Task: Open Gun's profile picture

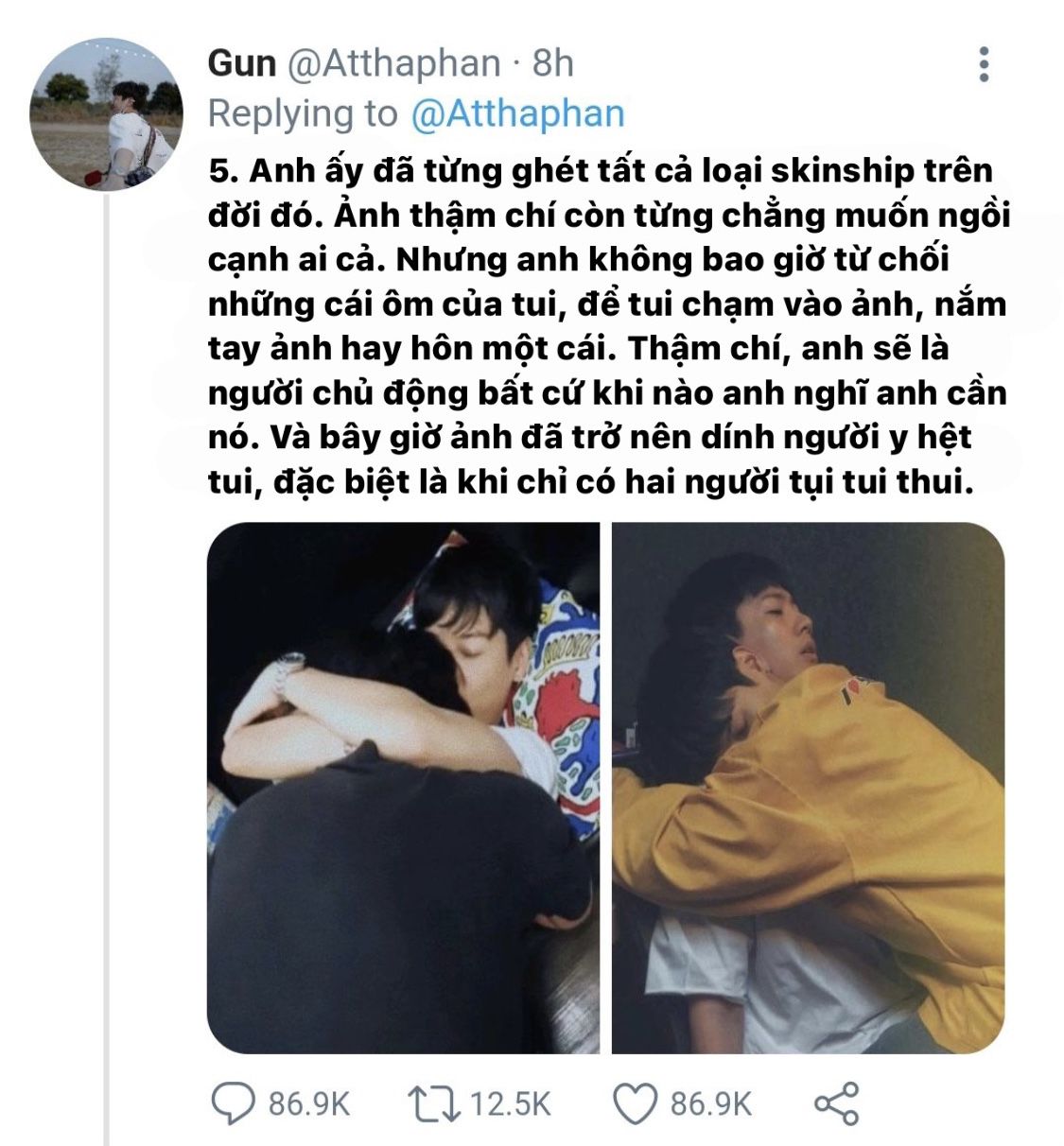Action: pyautogui.click(x=106, y=114)
